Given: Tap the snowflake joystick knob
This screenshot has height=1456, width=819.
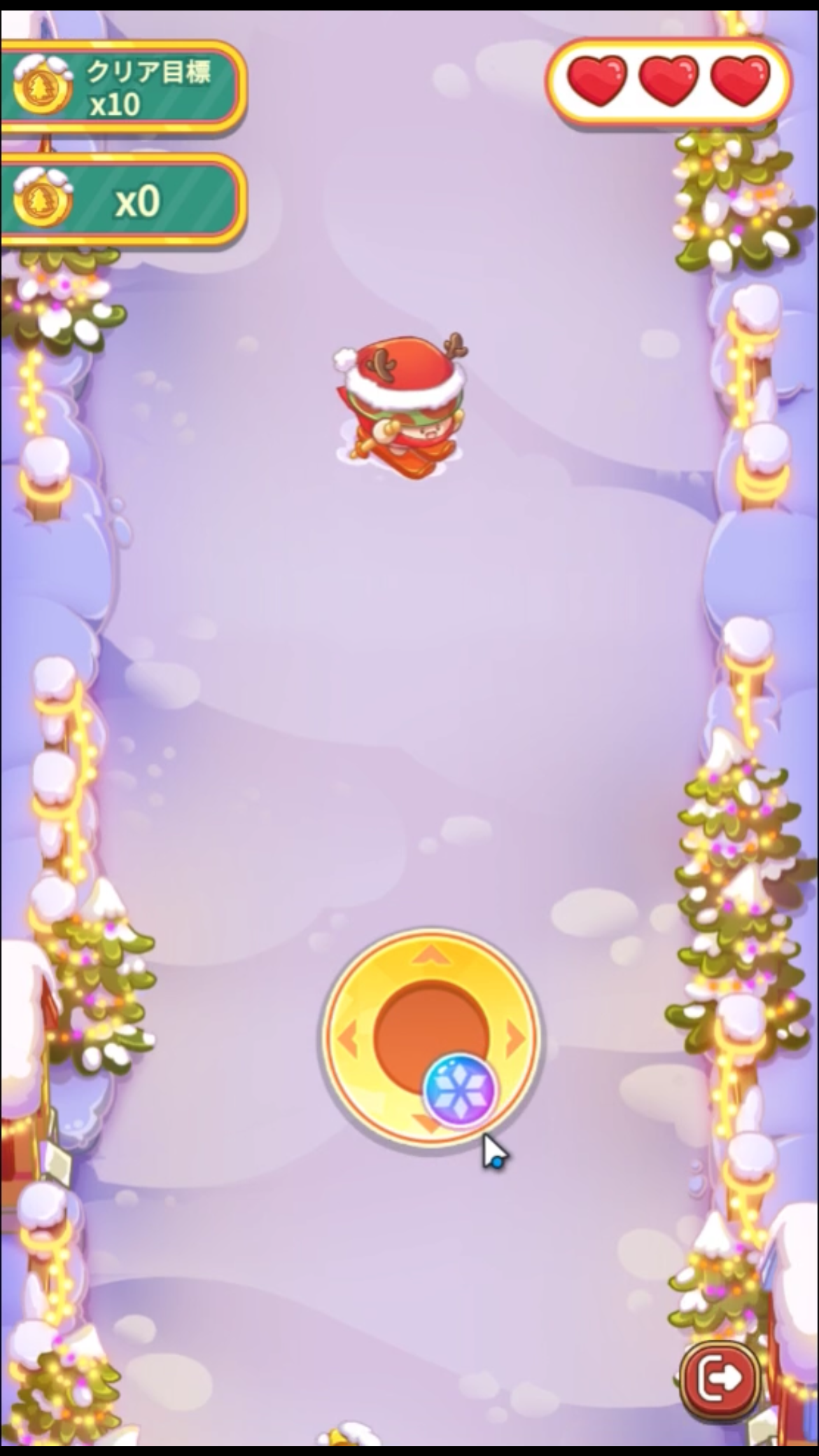Looking at the screenshot, I should coord(459,1090).
